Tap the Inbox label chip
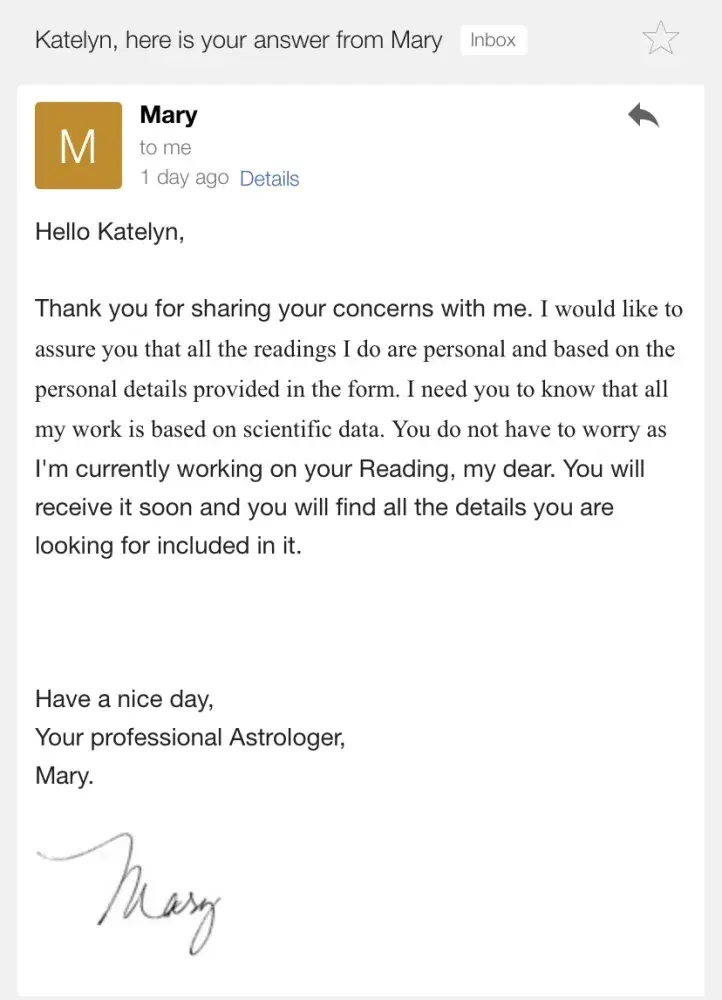 (493, 40)
